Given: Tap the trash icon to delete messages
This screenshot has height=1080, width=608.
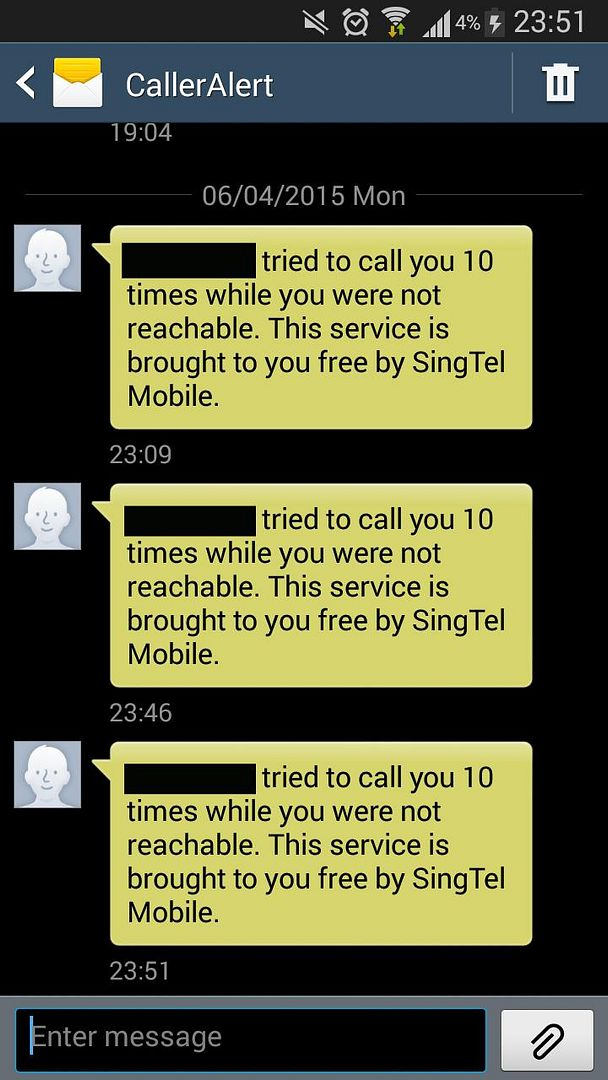Looking at the screenshot, I should click(x=560, y=84).
